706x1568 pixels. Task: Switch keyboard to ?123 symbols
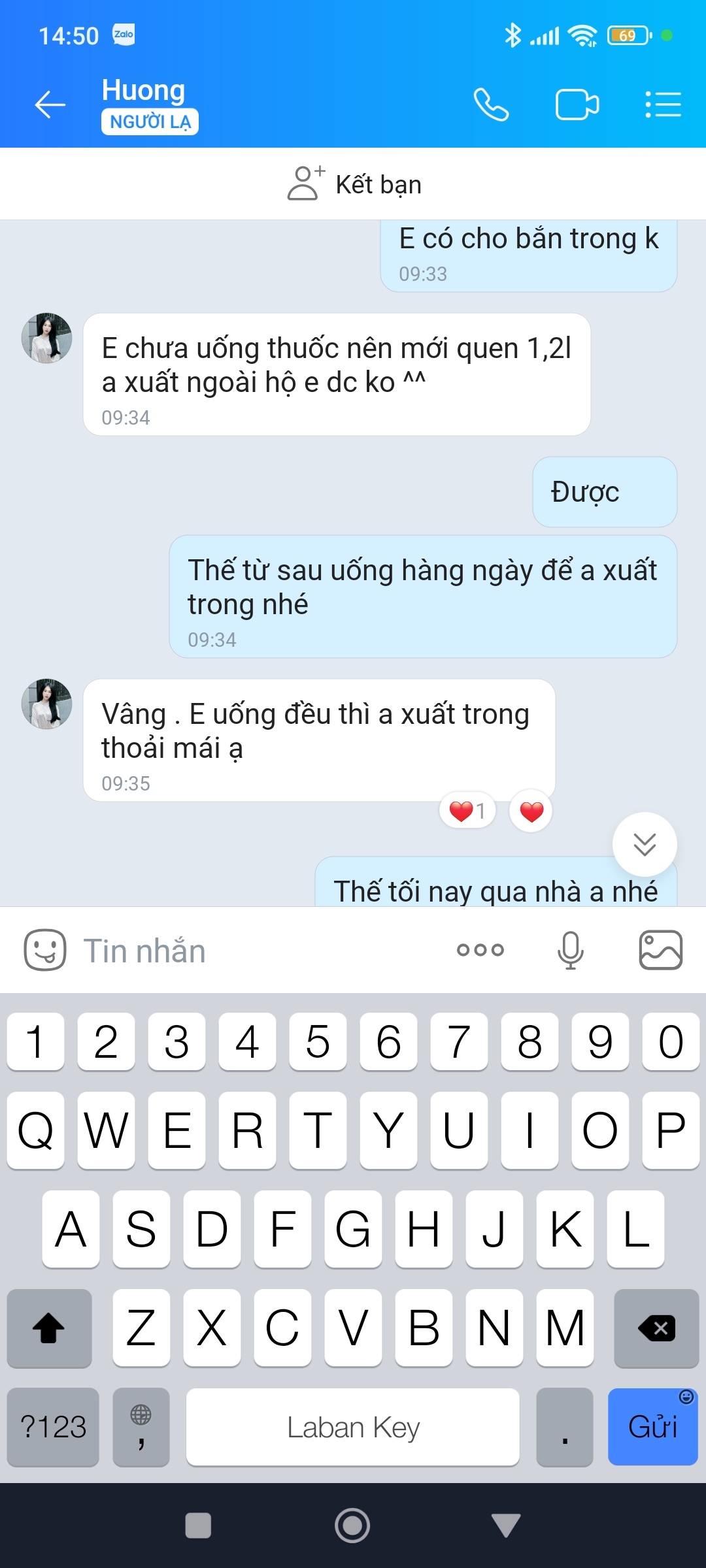[x=53, y=1427]
